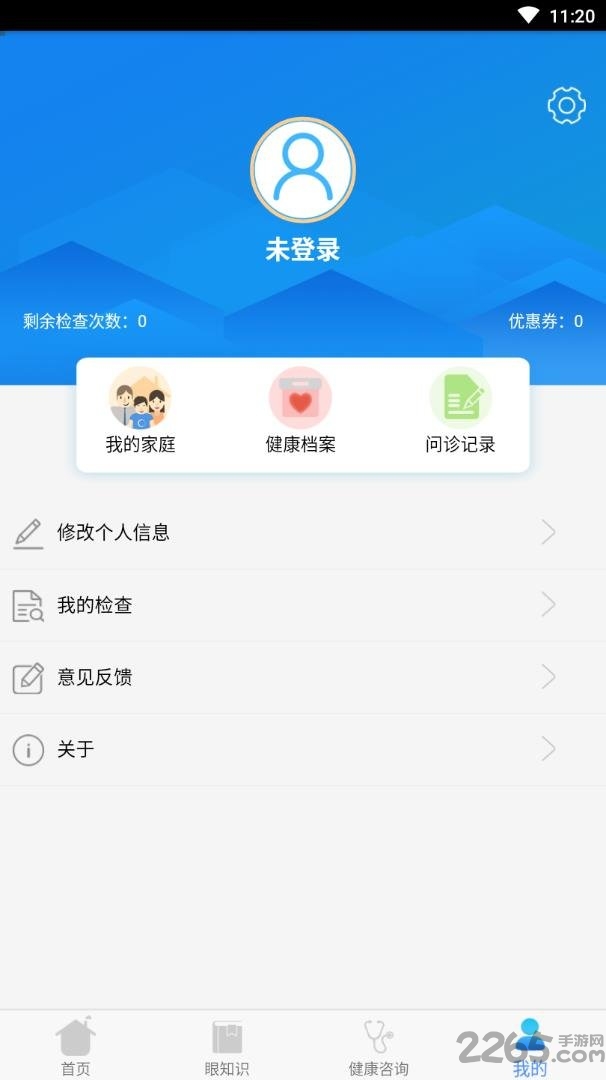Switch to 健康咨询 tab
606x1080 pixels.
coord(378,1047)
